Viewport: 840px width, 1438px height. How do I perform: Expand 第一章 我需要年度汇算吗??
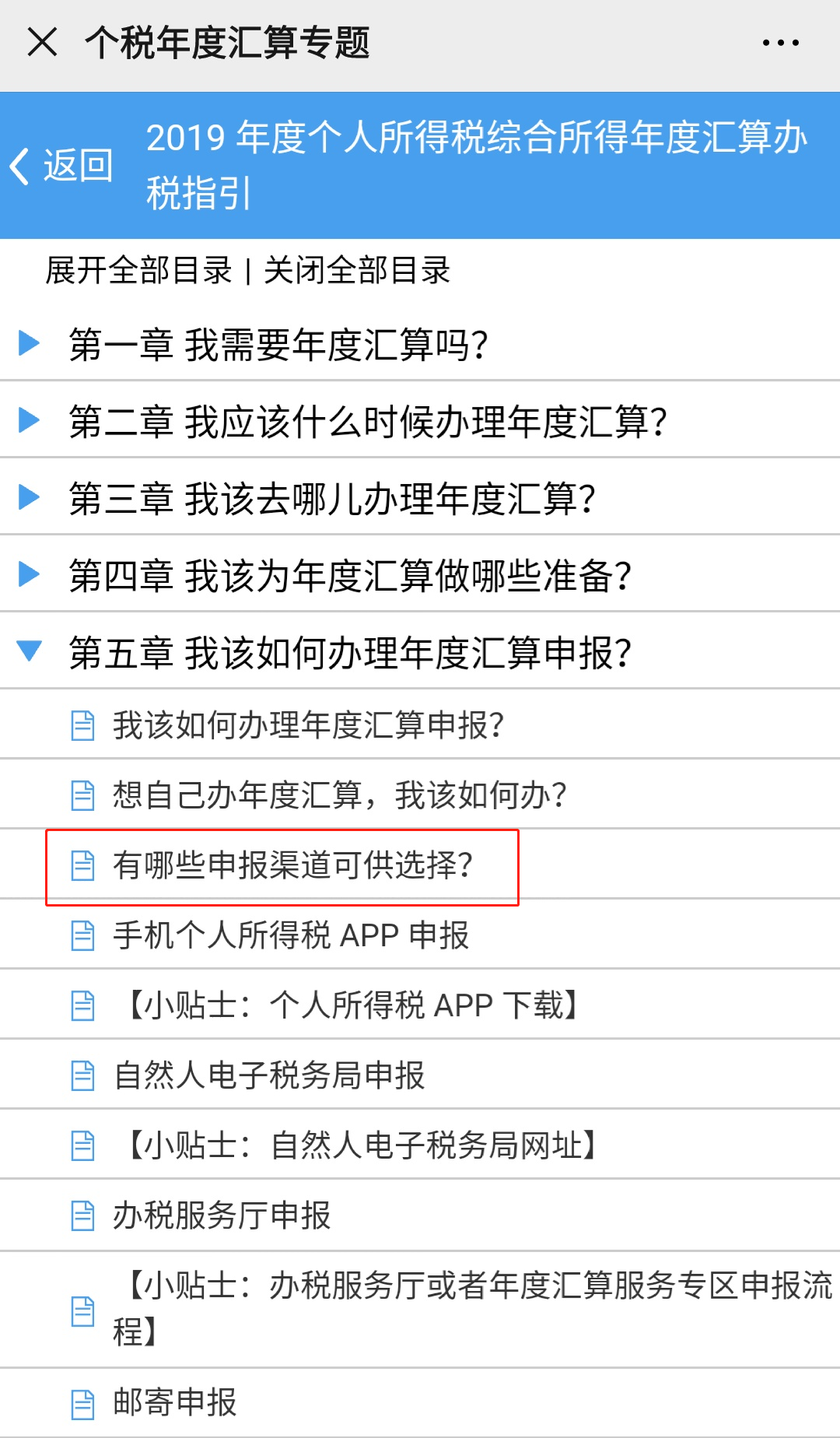click(420, 343)
